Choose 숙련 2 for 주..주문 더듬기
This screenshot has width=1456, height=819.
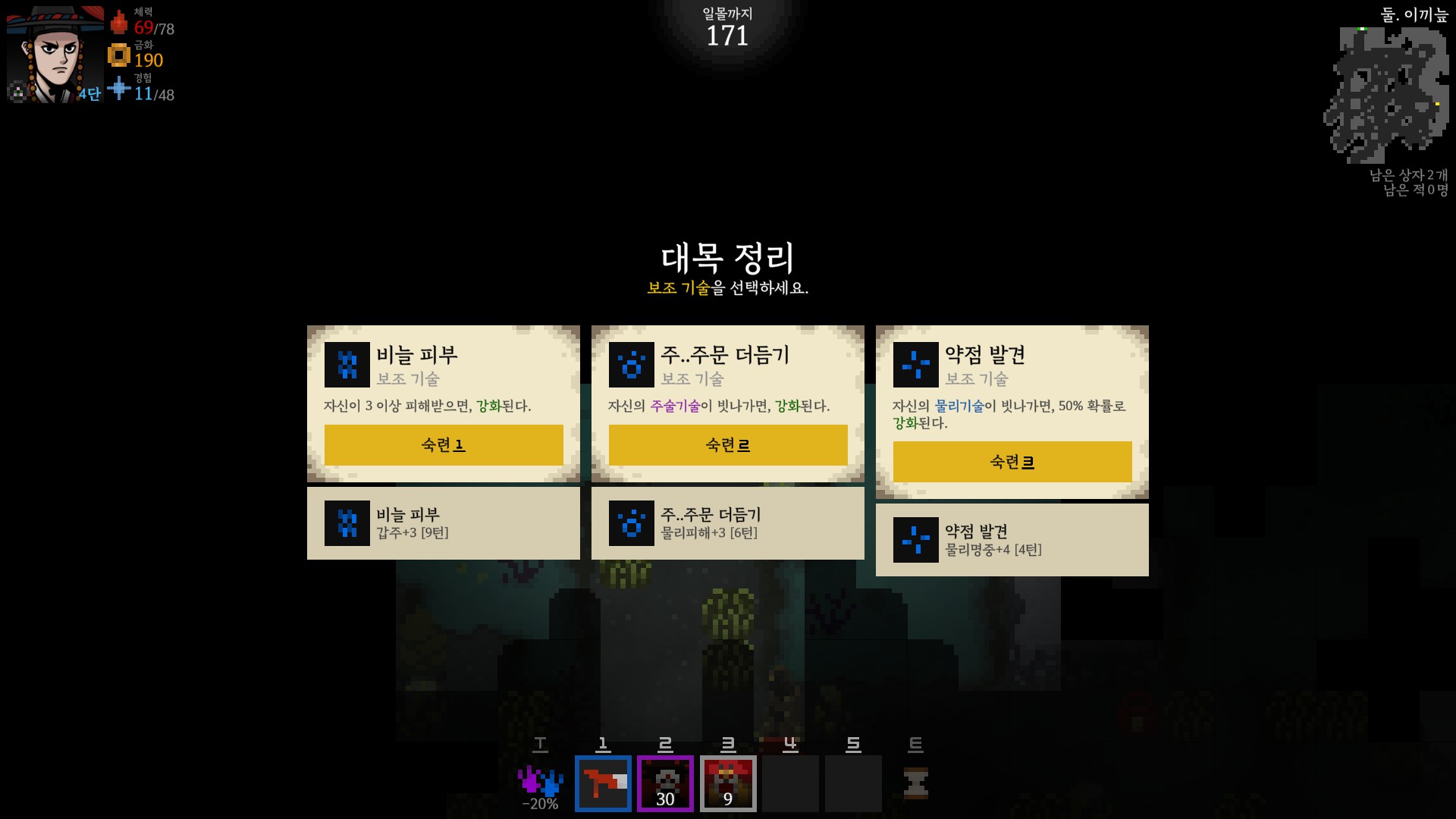[728, 445]
